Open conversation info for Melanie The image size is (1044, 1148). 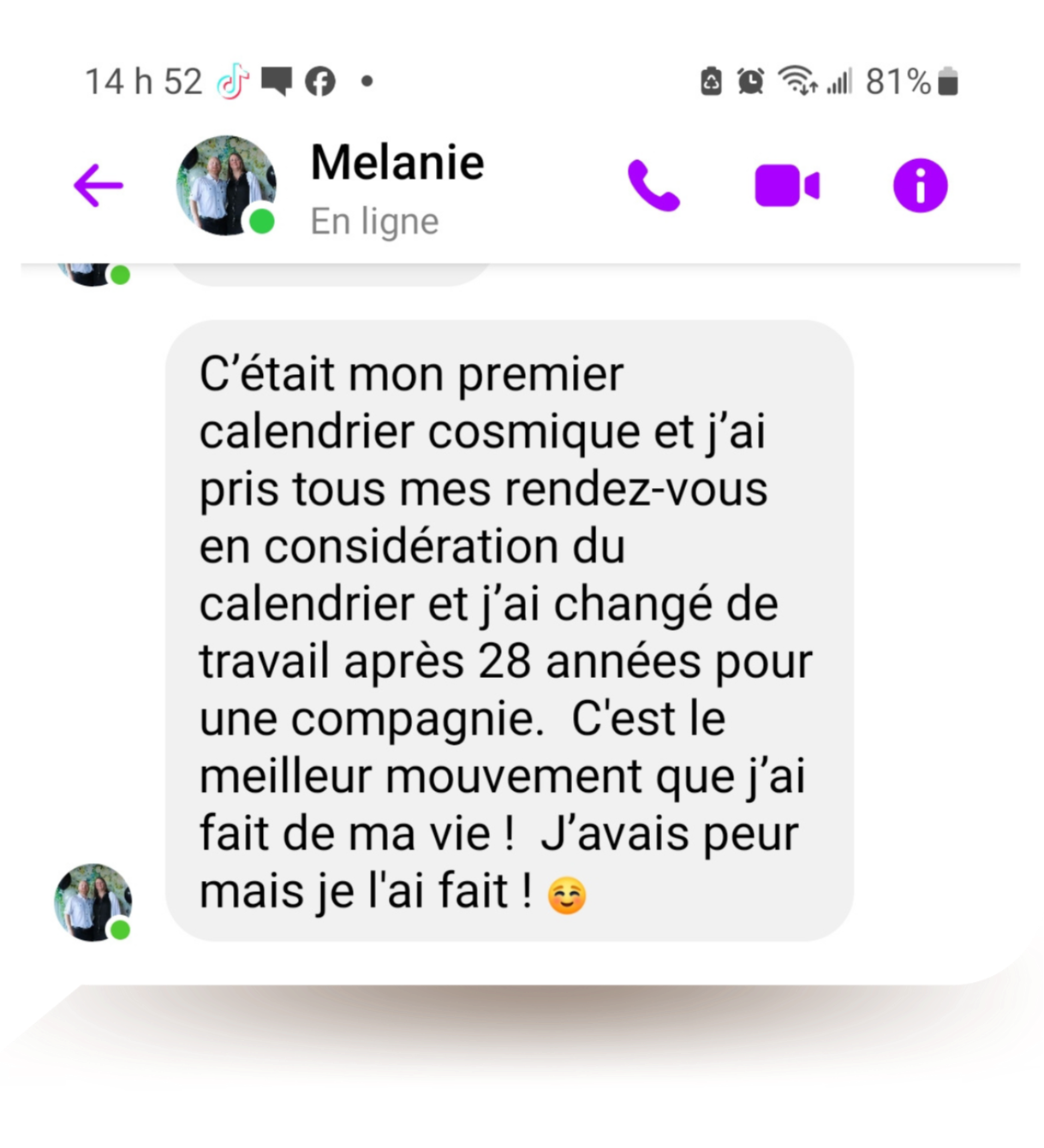(920, 185)
